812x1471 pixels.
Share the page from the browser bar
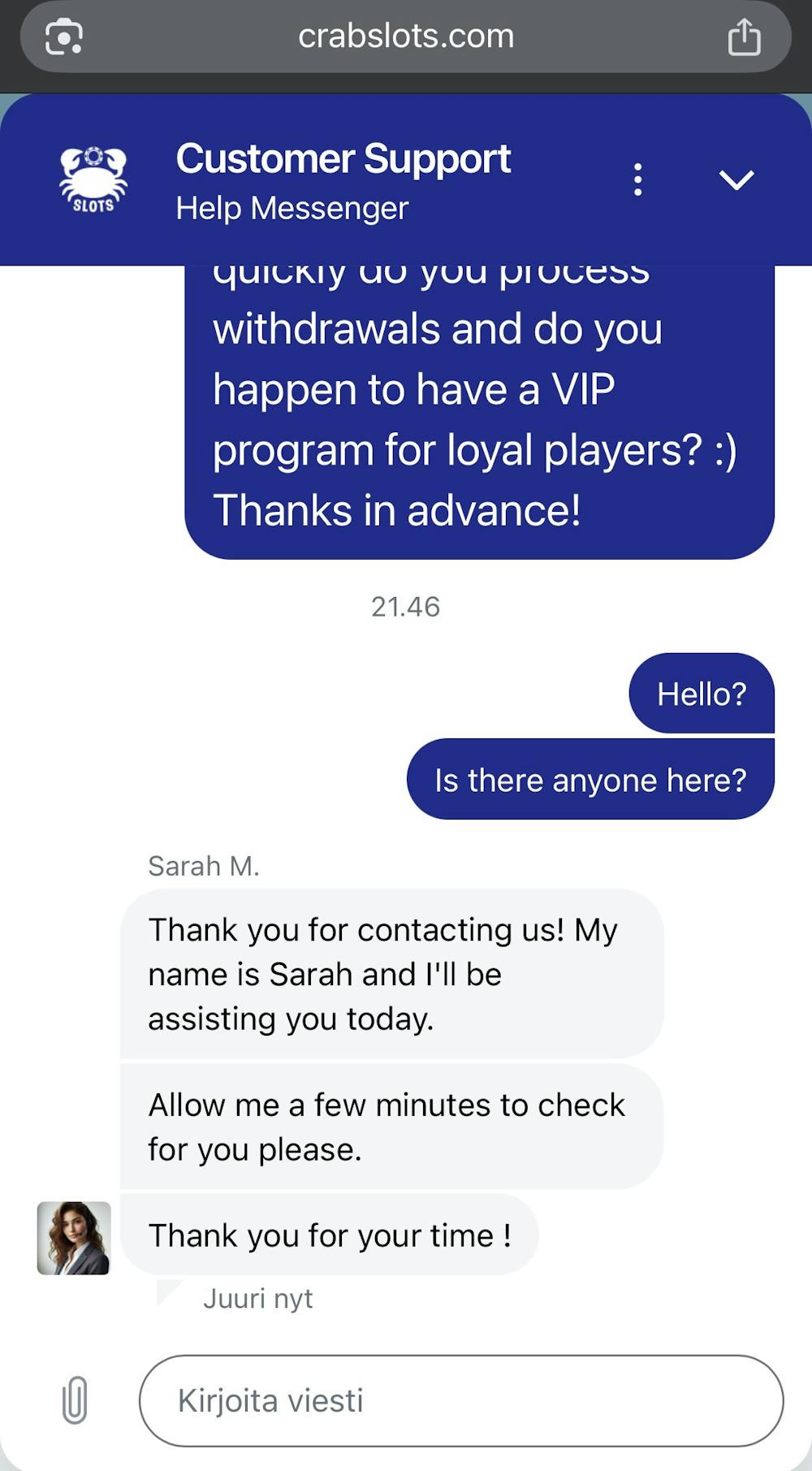tap(744, 37)
